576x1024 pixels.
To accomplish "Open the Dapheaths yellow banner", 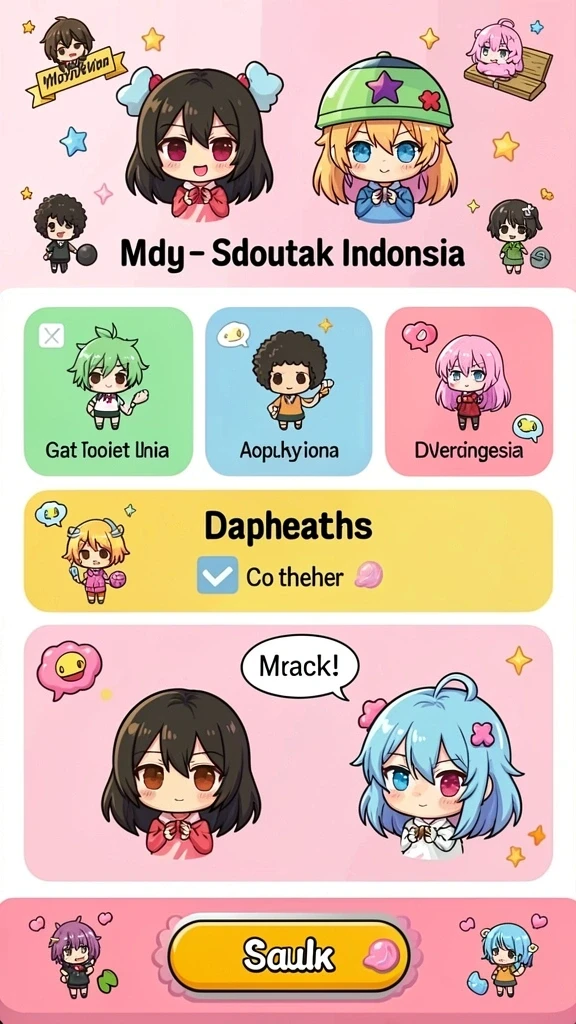I will (288, 551).
